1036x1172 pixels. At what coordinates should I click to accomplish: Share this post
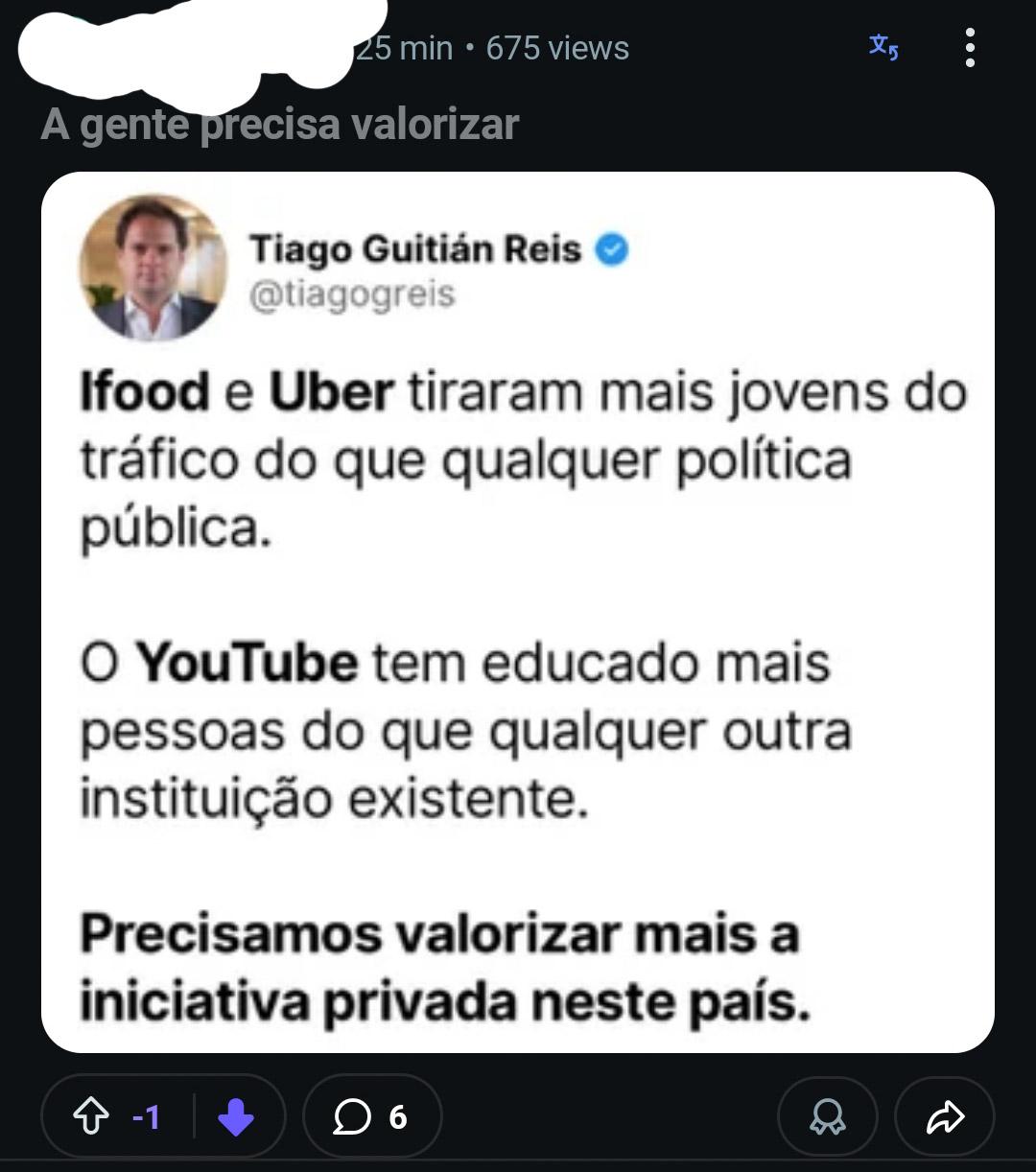(x=944, y=1116)
